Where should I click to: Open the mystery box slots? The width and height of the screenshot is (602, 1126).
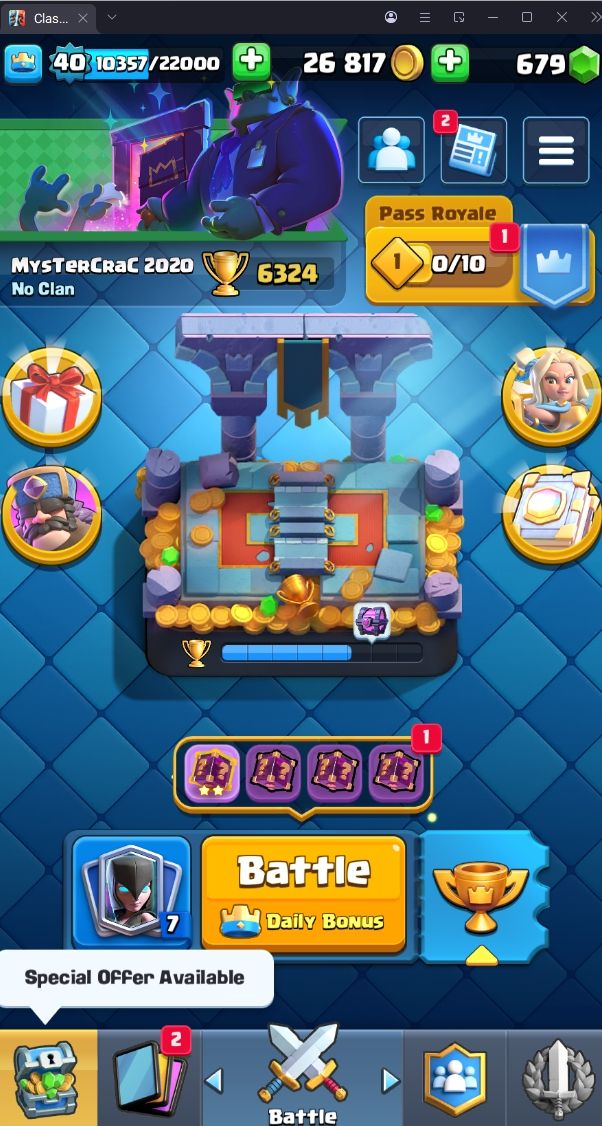pos(303,773)
